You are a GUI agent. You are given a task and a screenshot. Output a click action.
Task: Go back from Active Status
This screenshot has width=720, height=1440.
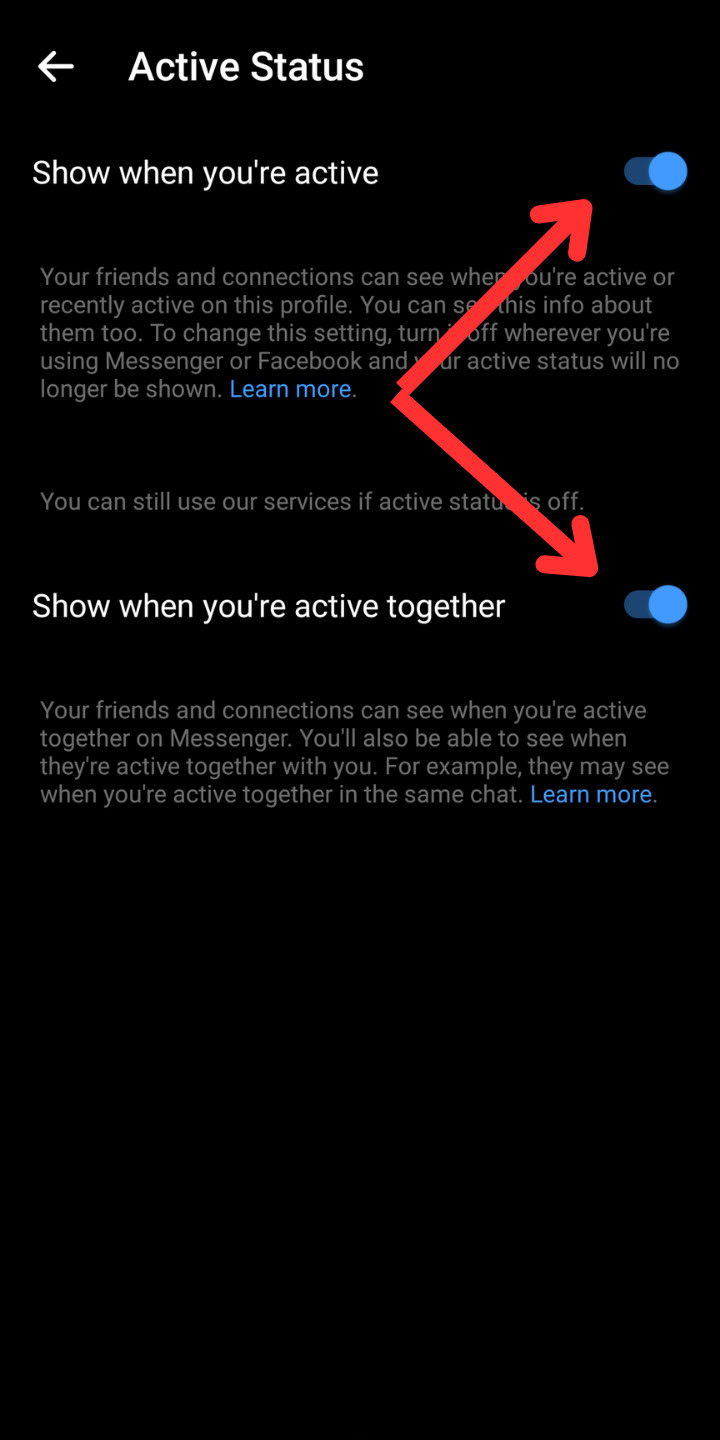click(56, 67)
